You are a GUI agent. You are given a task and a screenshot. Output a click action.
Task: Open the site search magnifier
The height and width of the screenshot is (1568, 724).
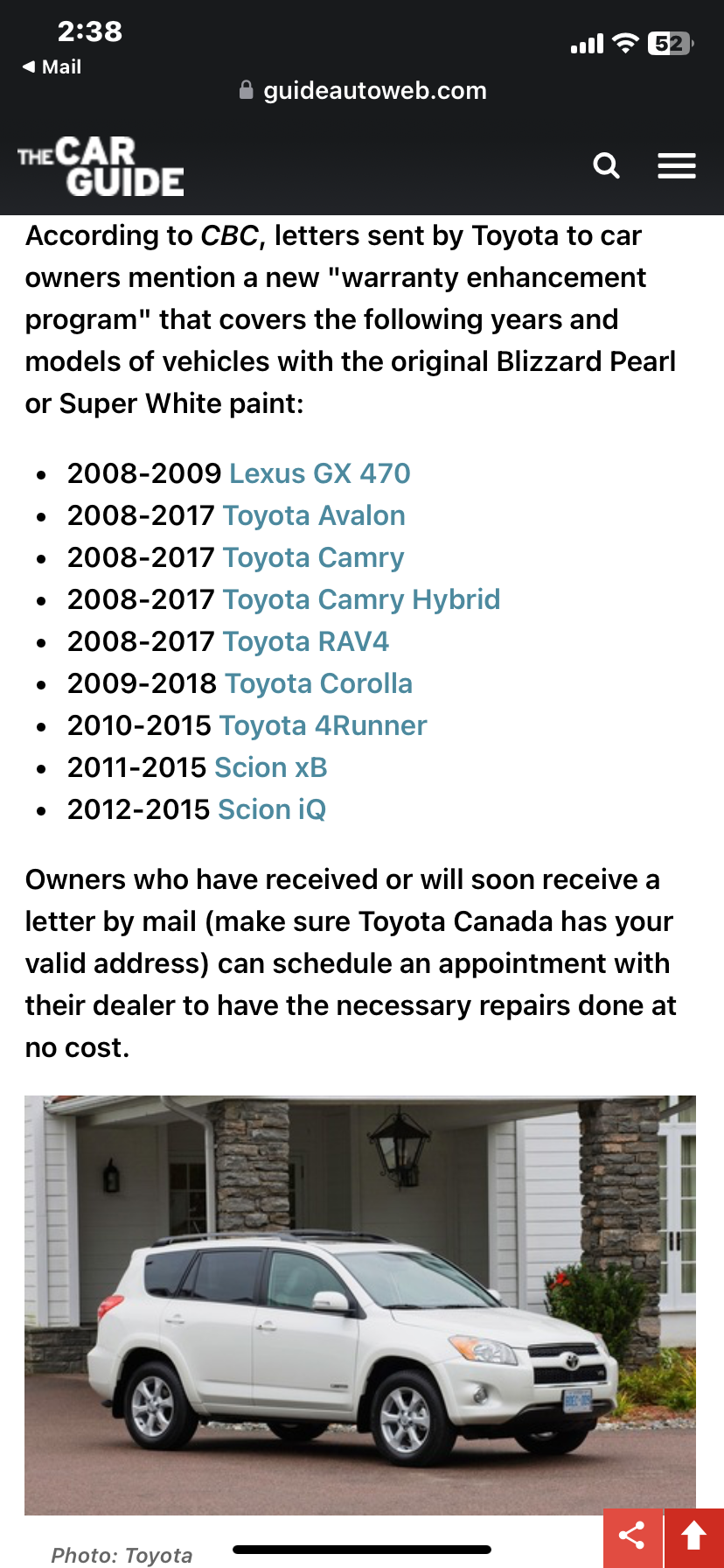coord(606,165)
